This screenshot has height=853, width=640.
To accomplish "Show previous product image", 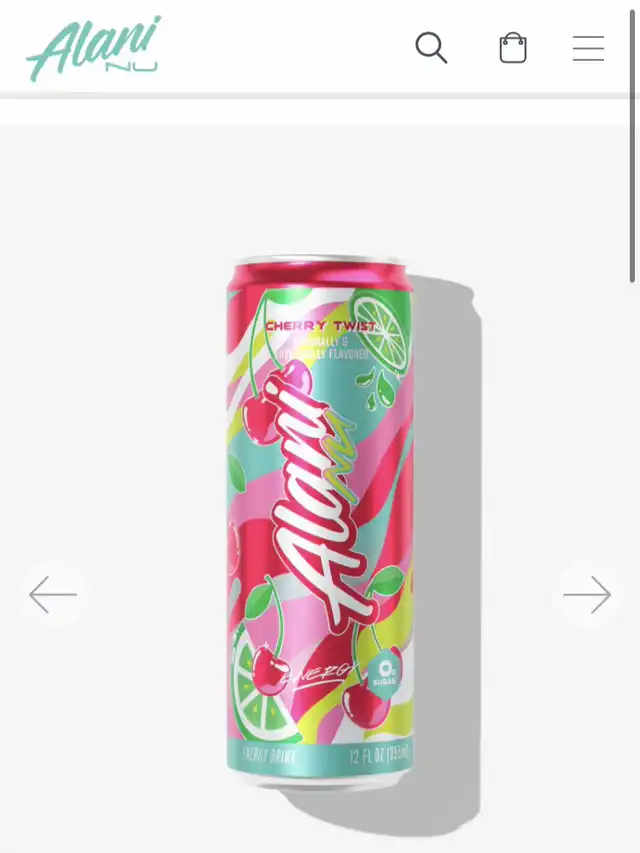I will point(53,595).
